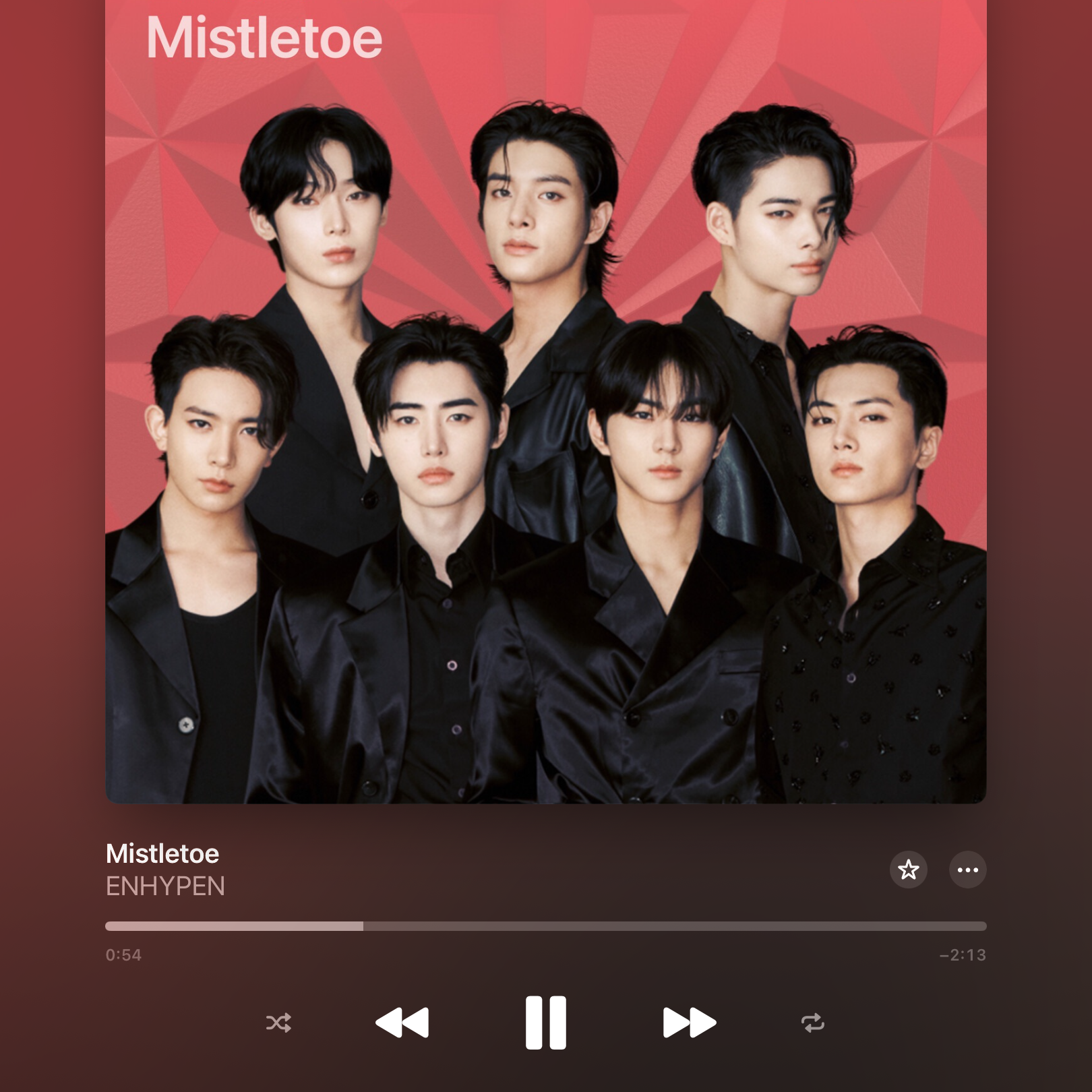1092x1092 pixels.
Task: Skip to the next track
Action: coord(689,1023)
